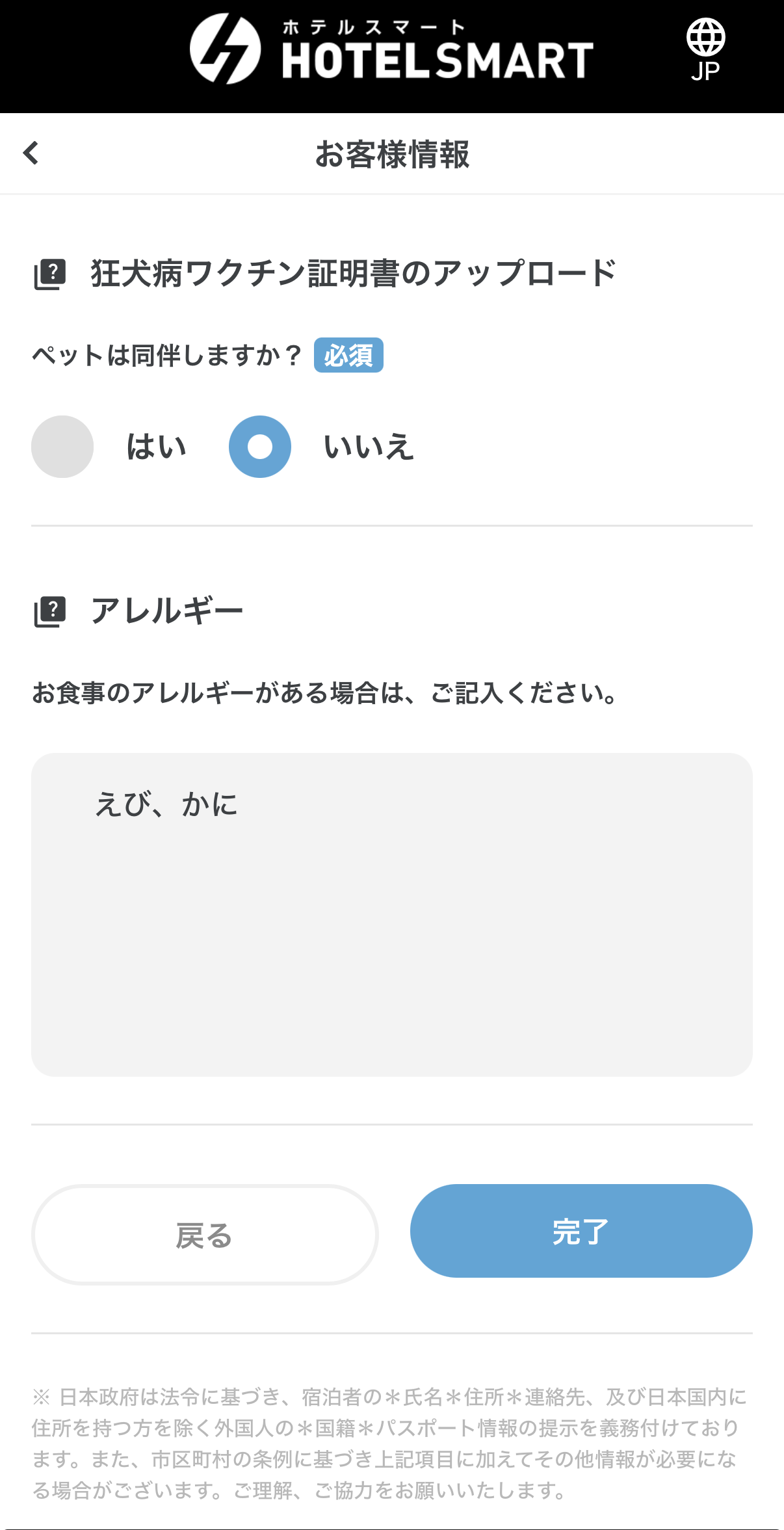Select いいえ for bringing a pet
This screenshot has height=1530, width=784.
point(260,447)
